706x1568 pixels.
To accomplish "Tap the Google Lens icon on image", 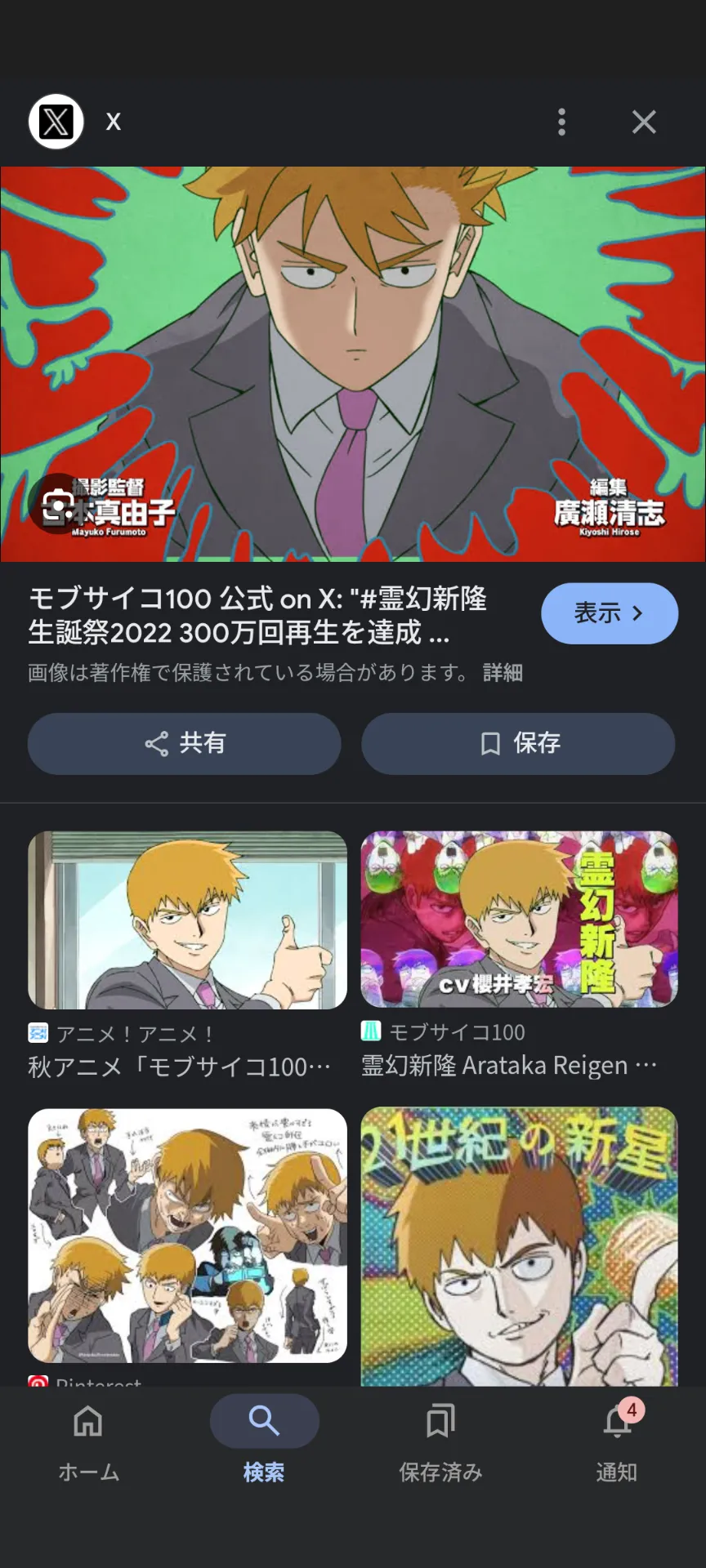I will [57, 505].
